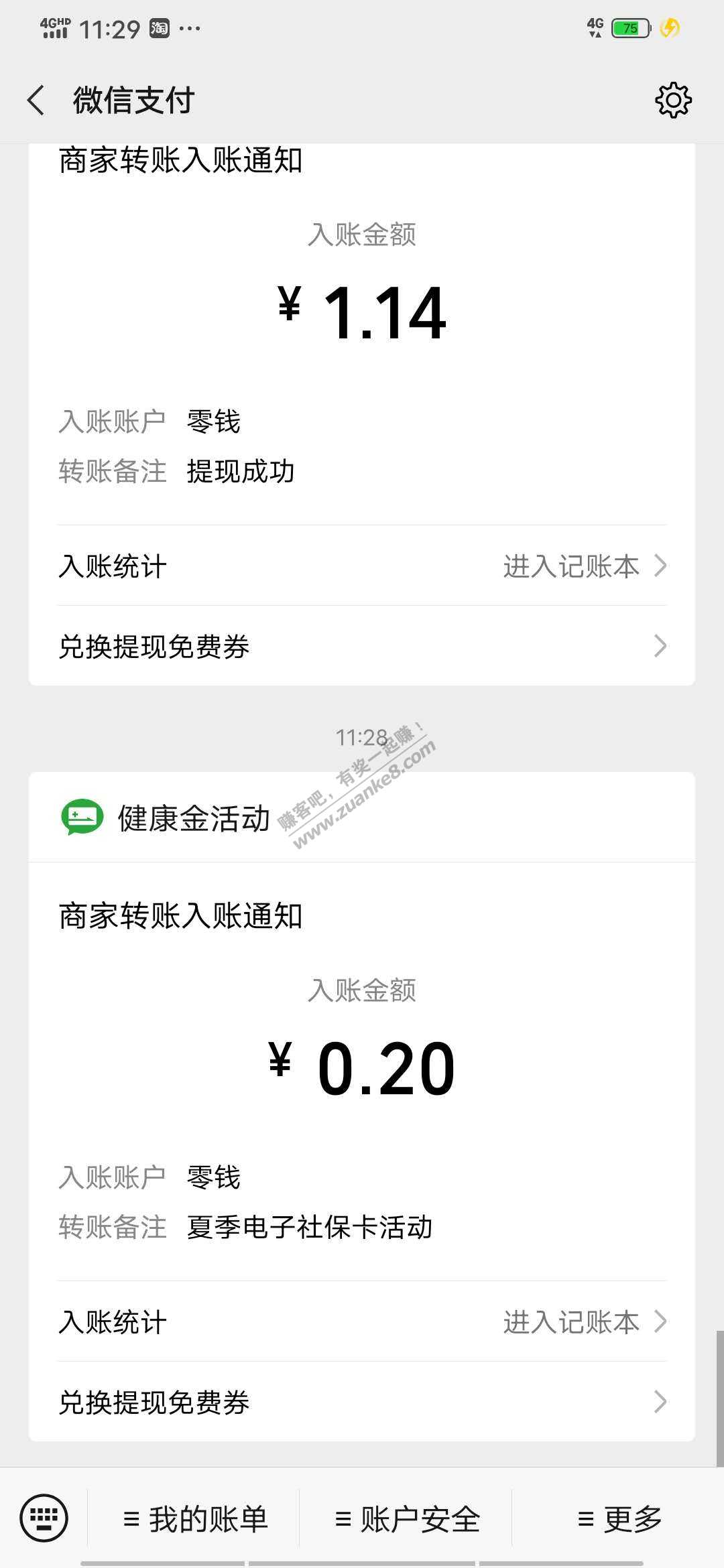Switch to keyboard input mode
This screenshot has height=1568, width=724.
[x=44, y=1518]
